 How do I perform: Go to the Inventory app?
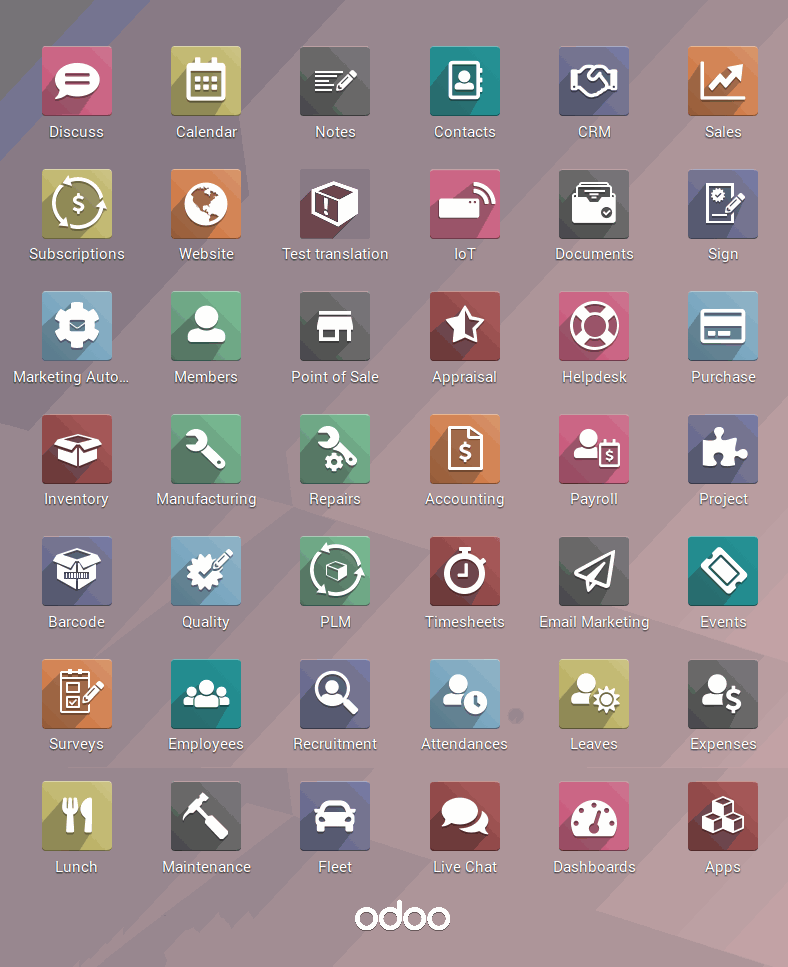point(77,449)
